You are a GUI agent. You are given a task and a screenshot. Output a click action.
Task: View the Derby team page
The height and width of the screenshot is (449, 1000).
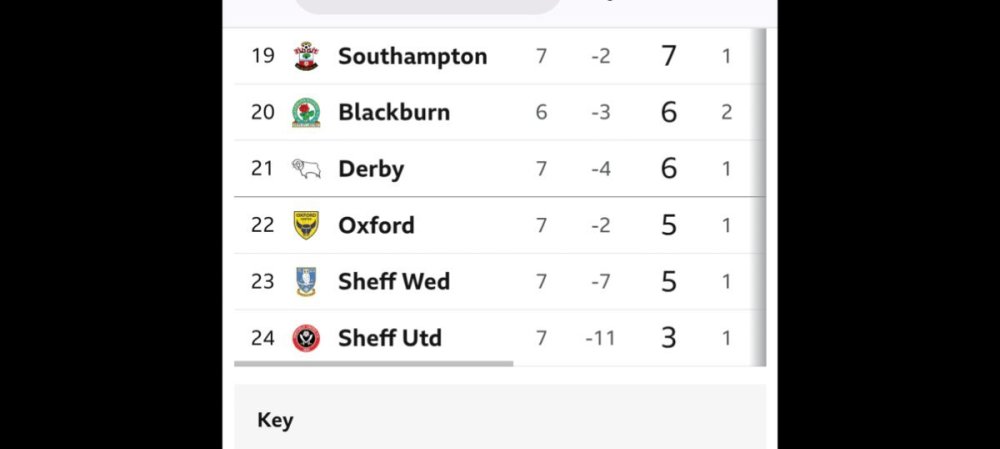[x=370, y=169]
